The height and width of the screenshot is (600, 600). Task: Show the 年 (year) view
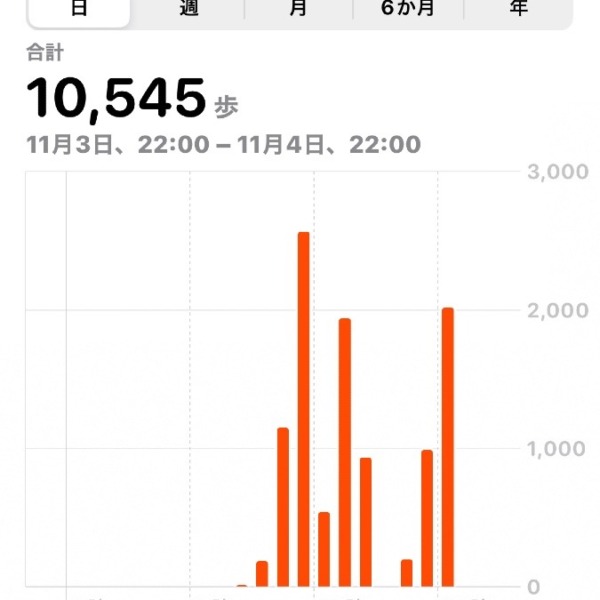518,9
